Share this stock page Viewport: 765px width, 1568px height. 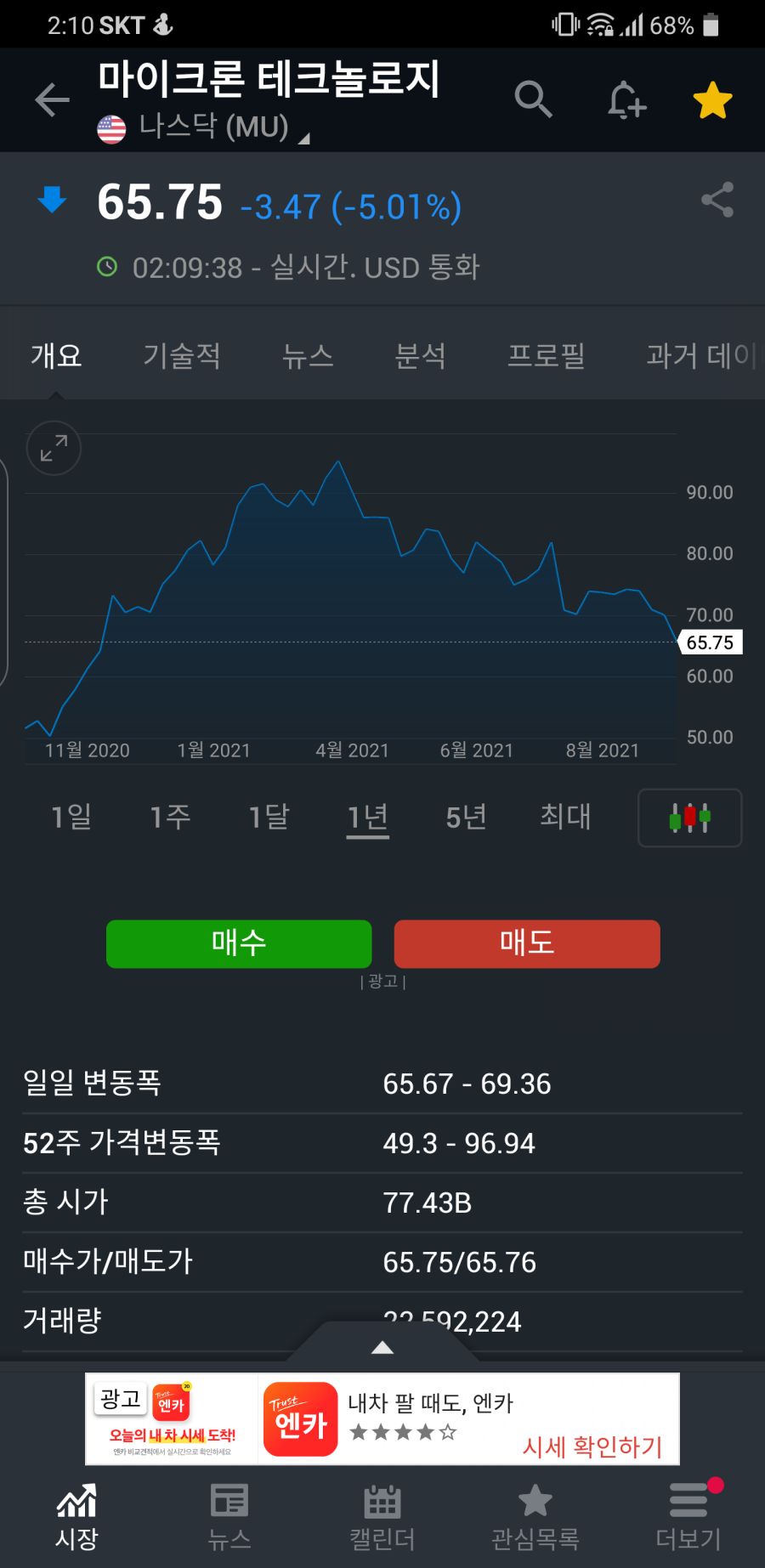tap(717, 201)
